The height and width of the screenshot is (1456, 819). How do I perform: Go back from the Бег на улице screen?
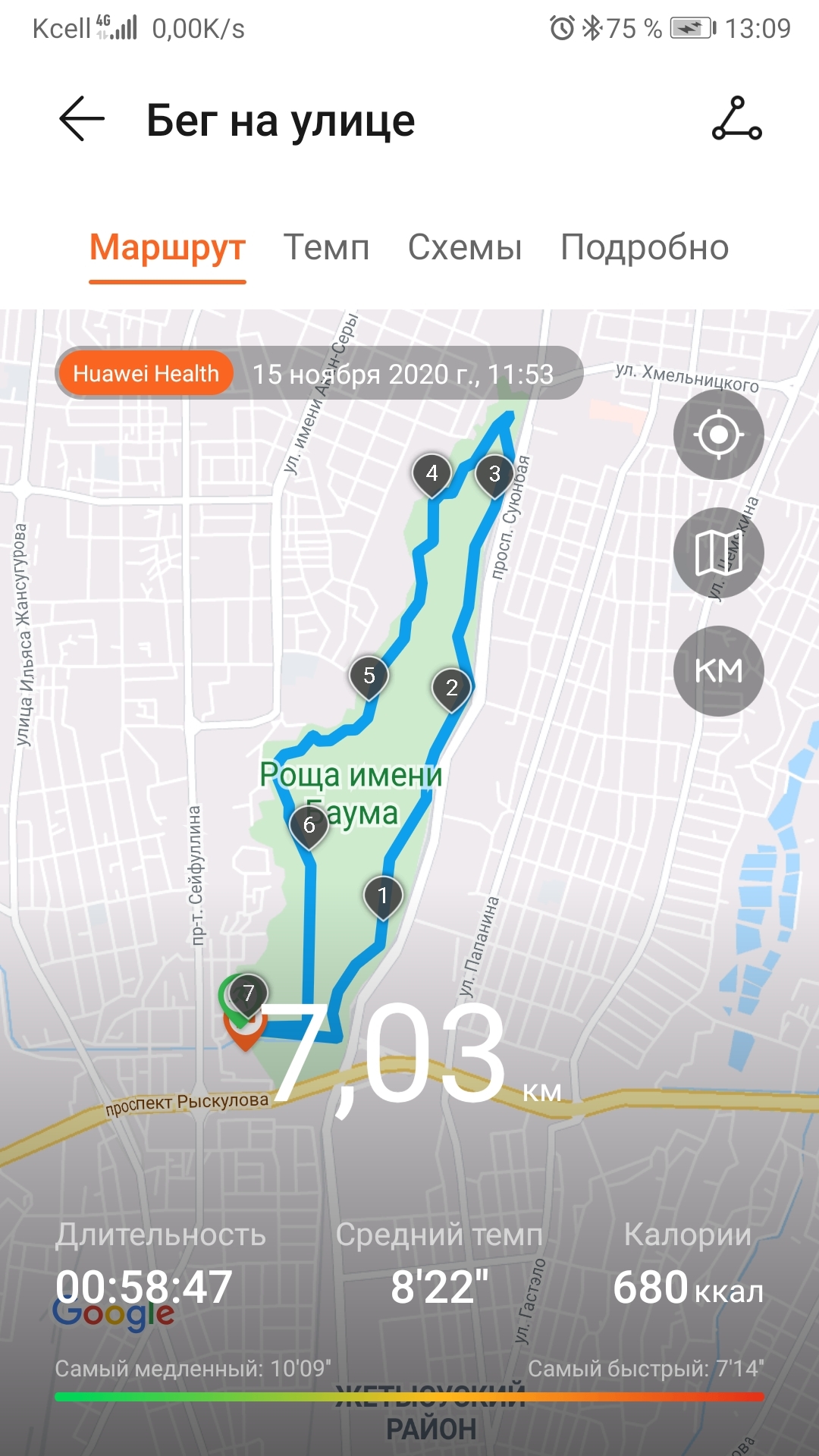point(82,119)
